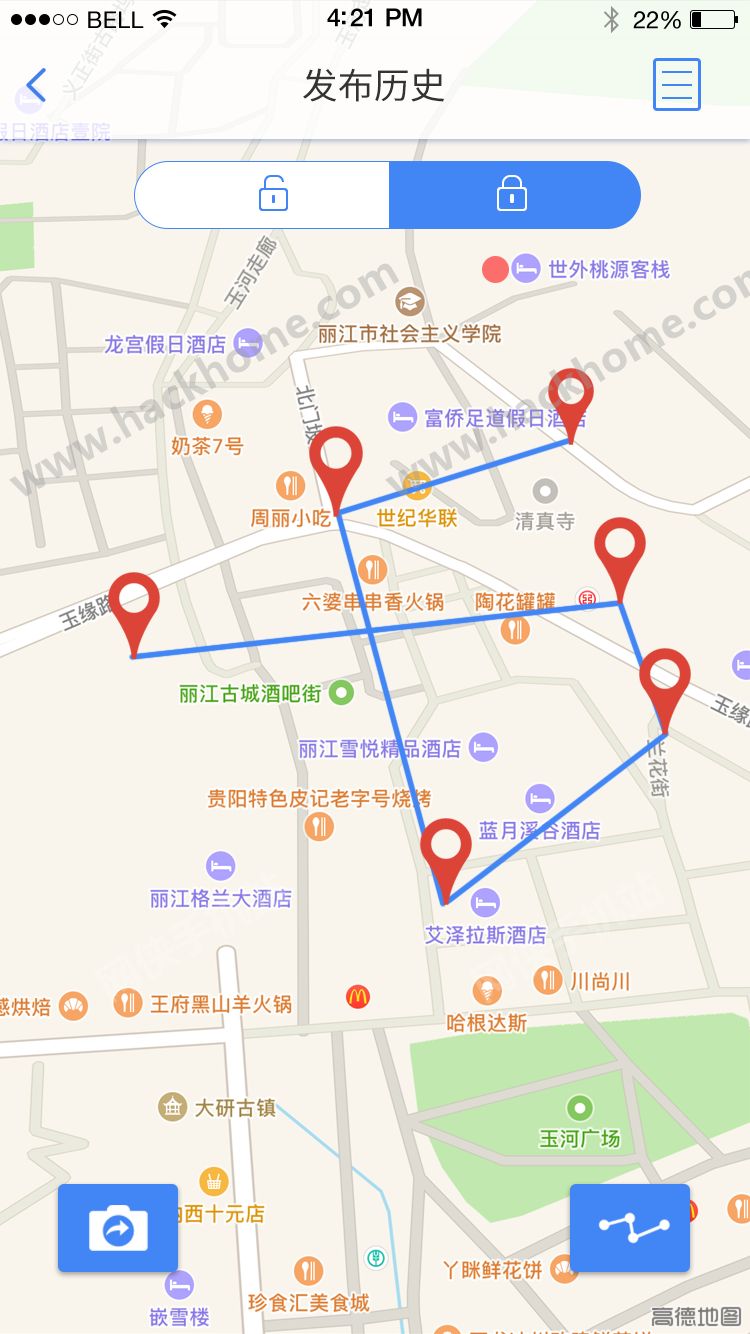Select the red pin above 艾泽拉斯酒店

point(446,851)
